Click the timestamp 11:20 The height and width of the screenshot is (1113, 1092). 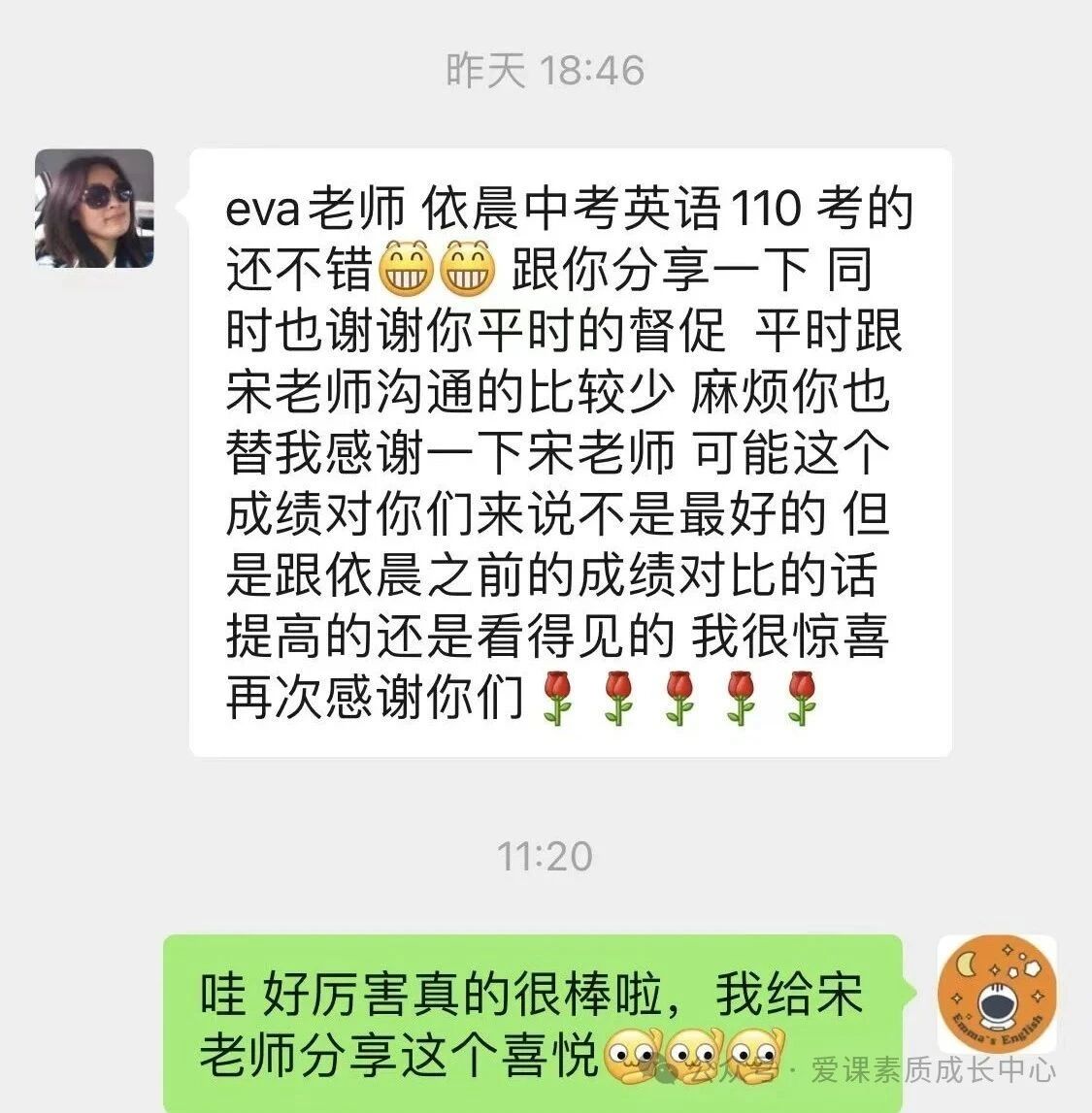[545, 854]
